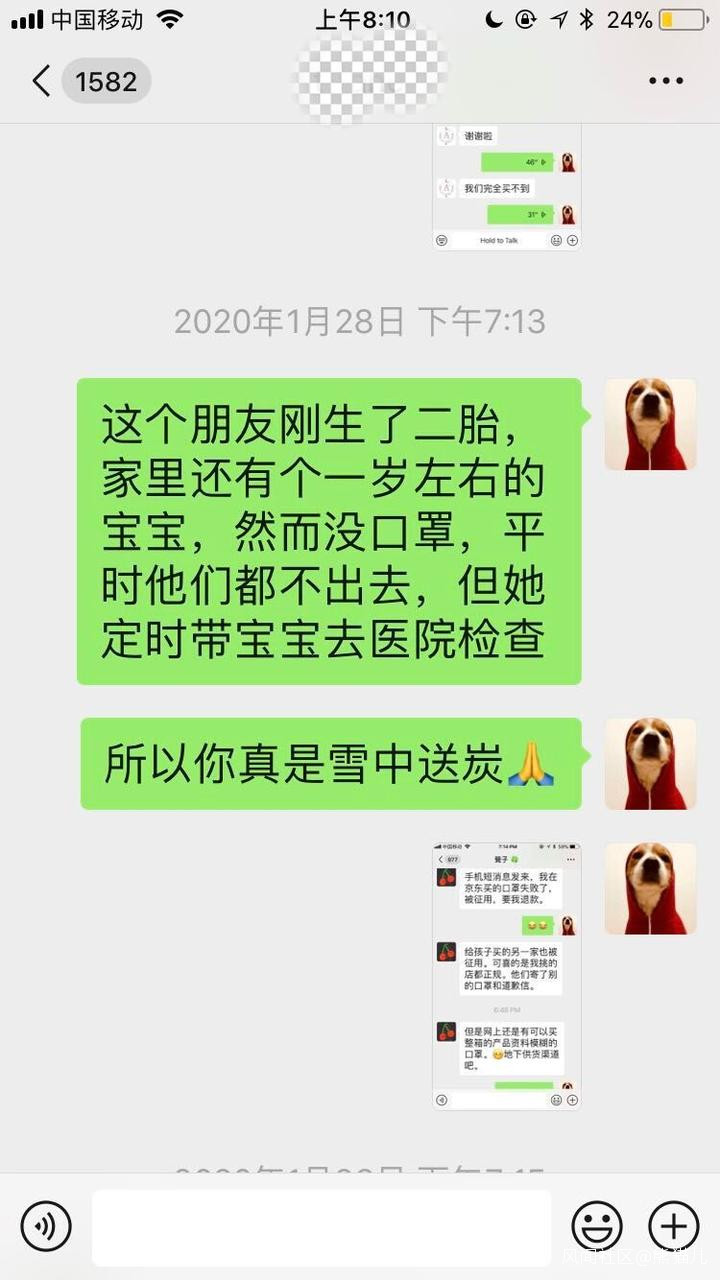720x1280 pixels.
Task: Switch to voice message input
Action: click(x=46, y=1226)
